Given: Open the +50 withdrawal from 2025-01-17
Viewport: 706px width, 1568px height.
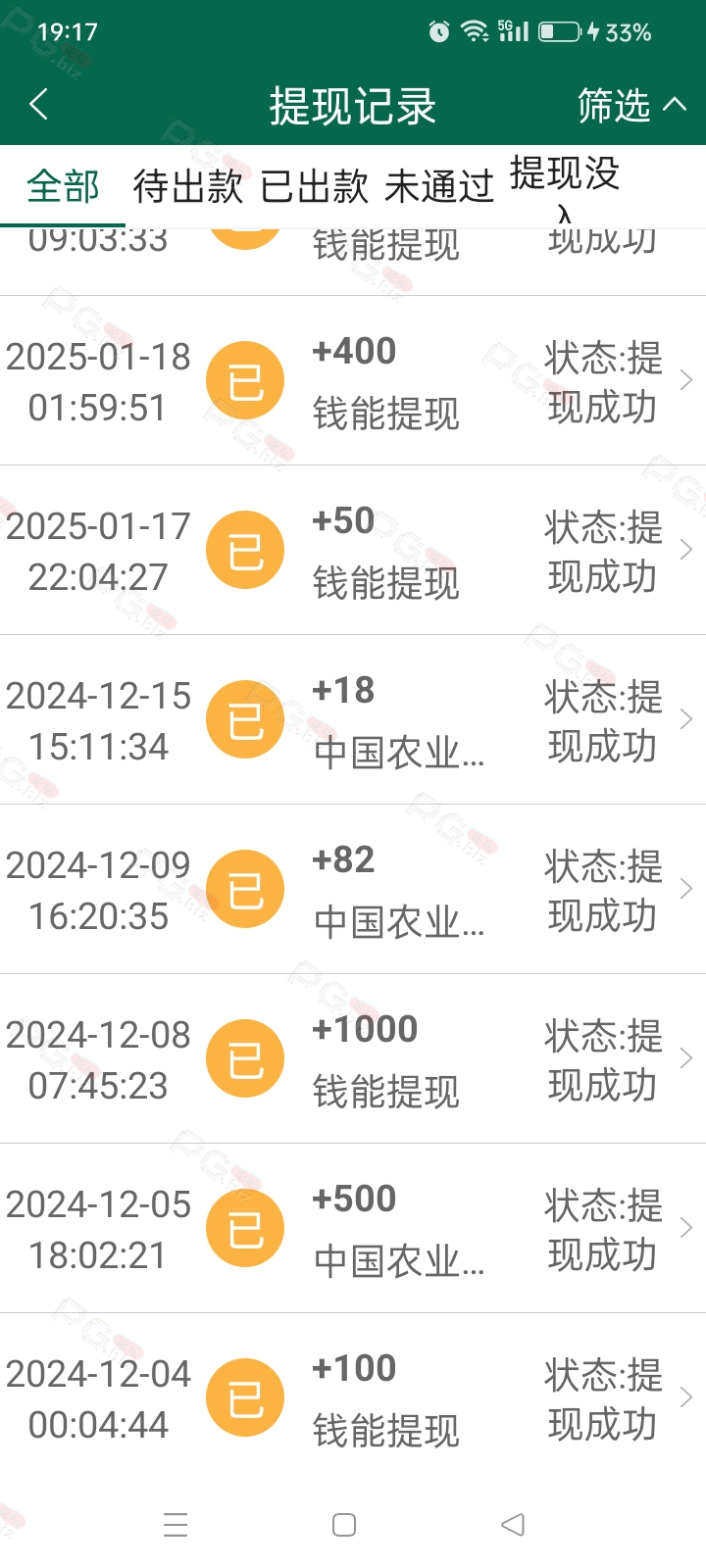Looking at the screenshot, I should 353,550.
